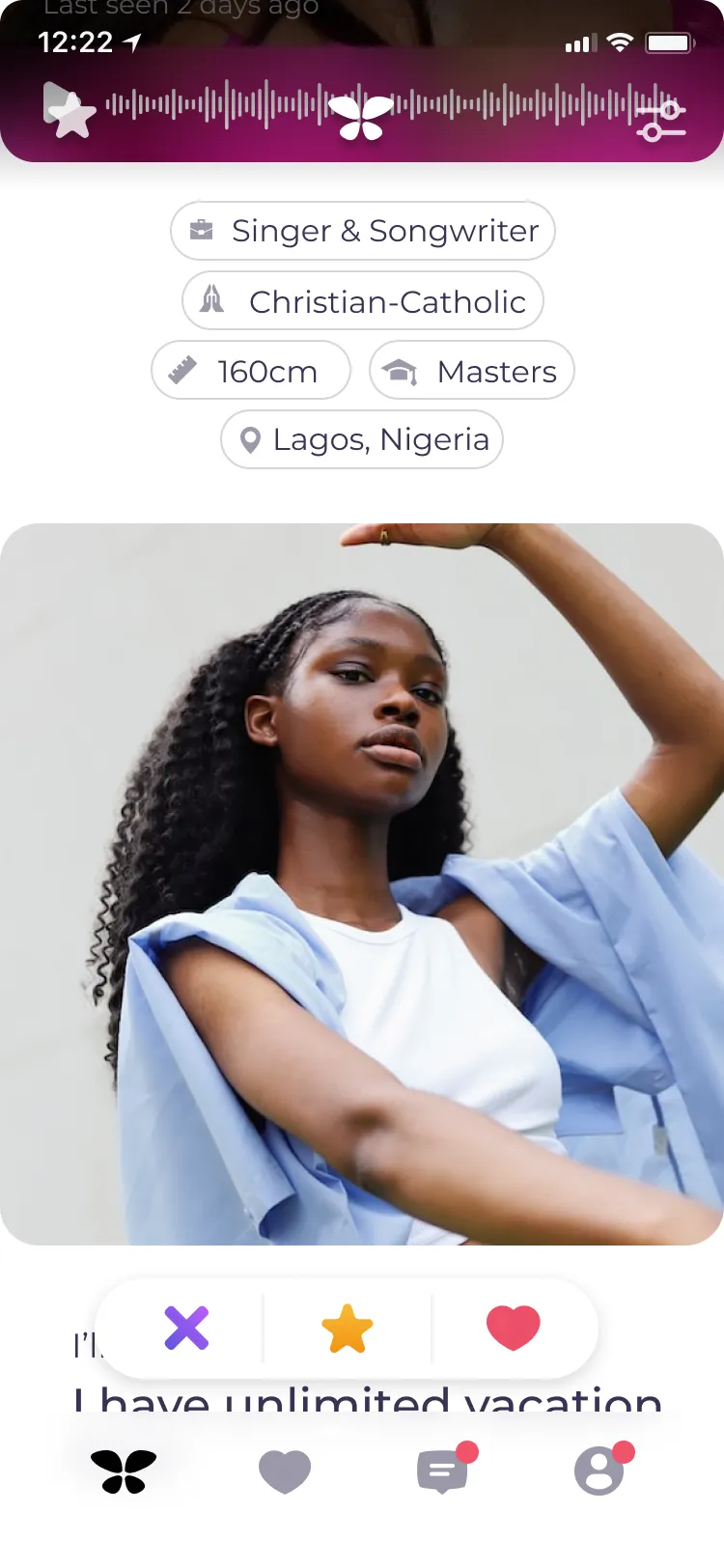
Task: Super like with the gold star
Action: pos(348,1328)
